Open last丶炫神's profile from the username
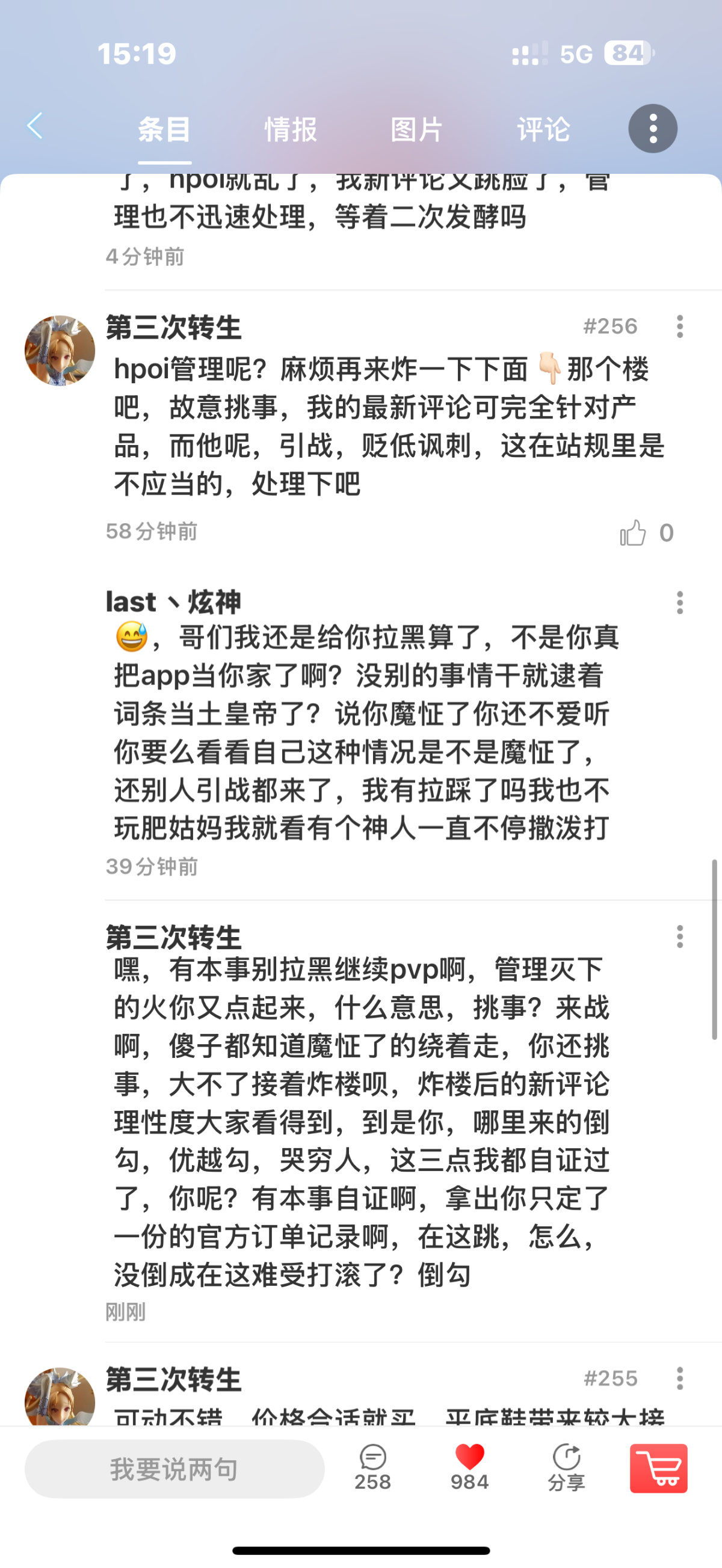This screenshot has height=1568, width=722. 173,602
